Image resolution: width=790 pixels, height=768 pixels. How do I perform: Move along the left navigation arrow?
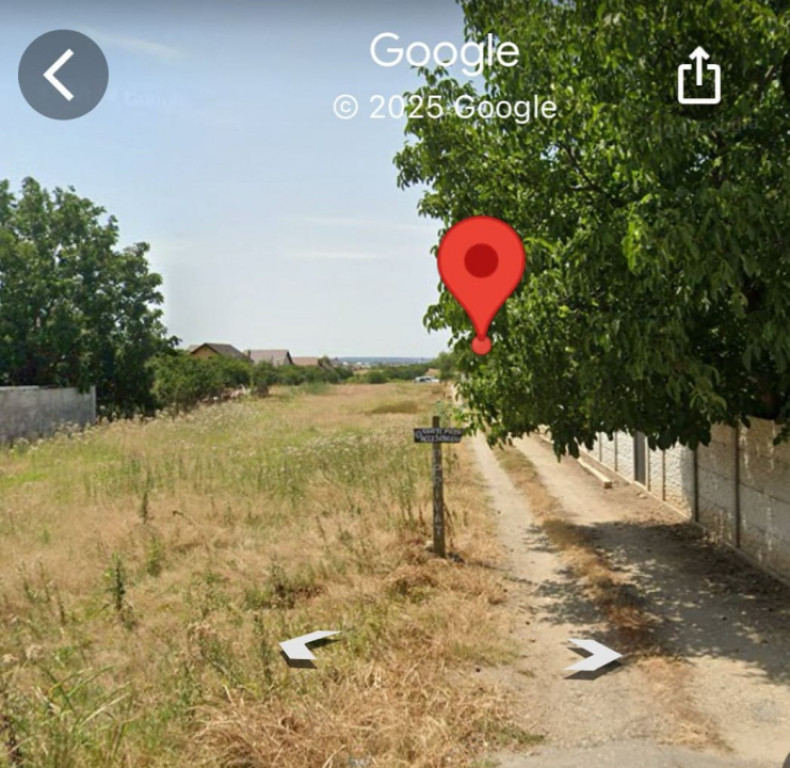coord(308,647)
